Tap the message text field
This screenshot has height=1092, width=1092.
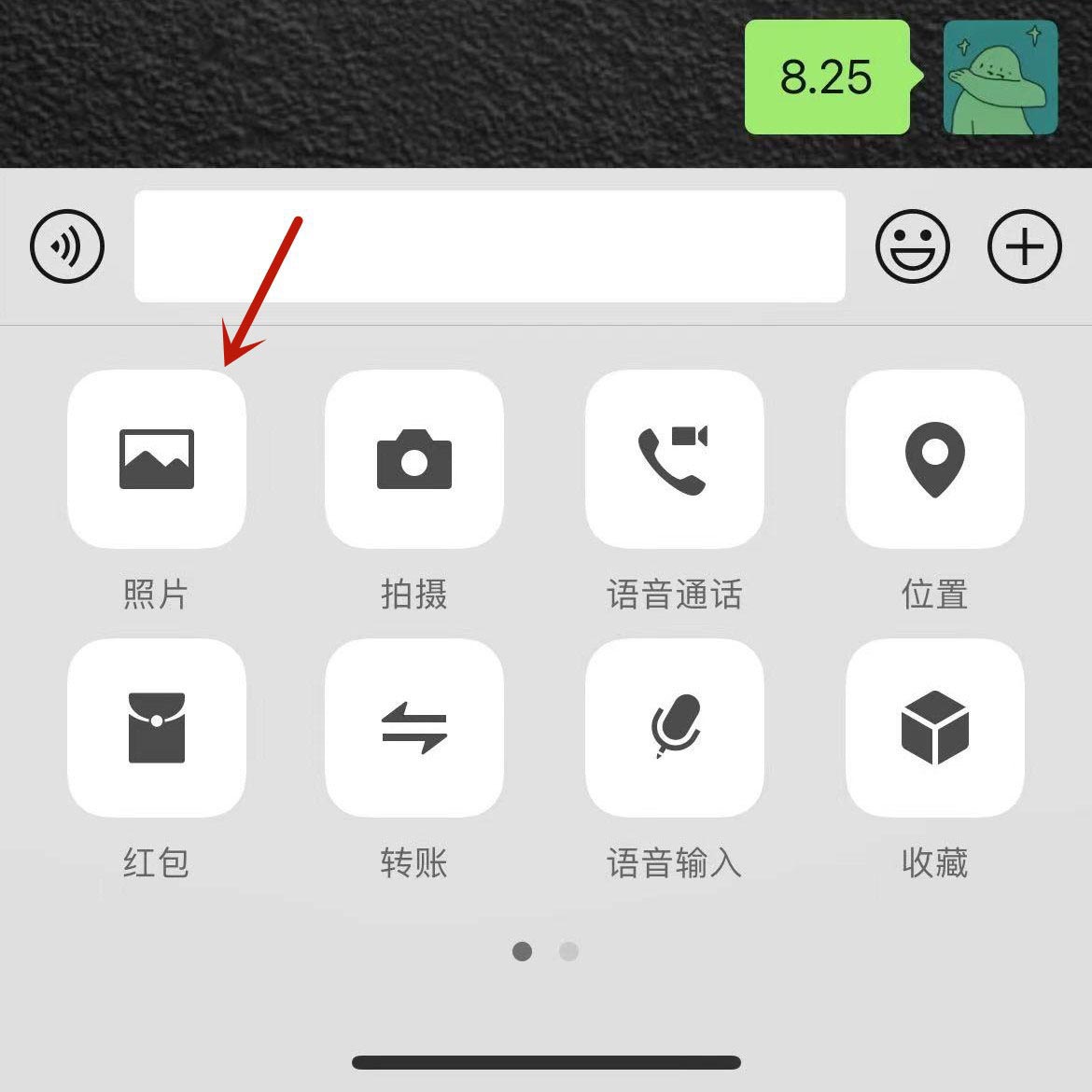click(x=489, y=246)
